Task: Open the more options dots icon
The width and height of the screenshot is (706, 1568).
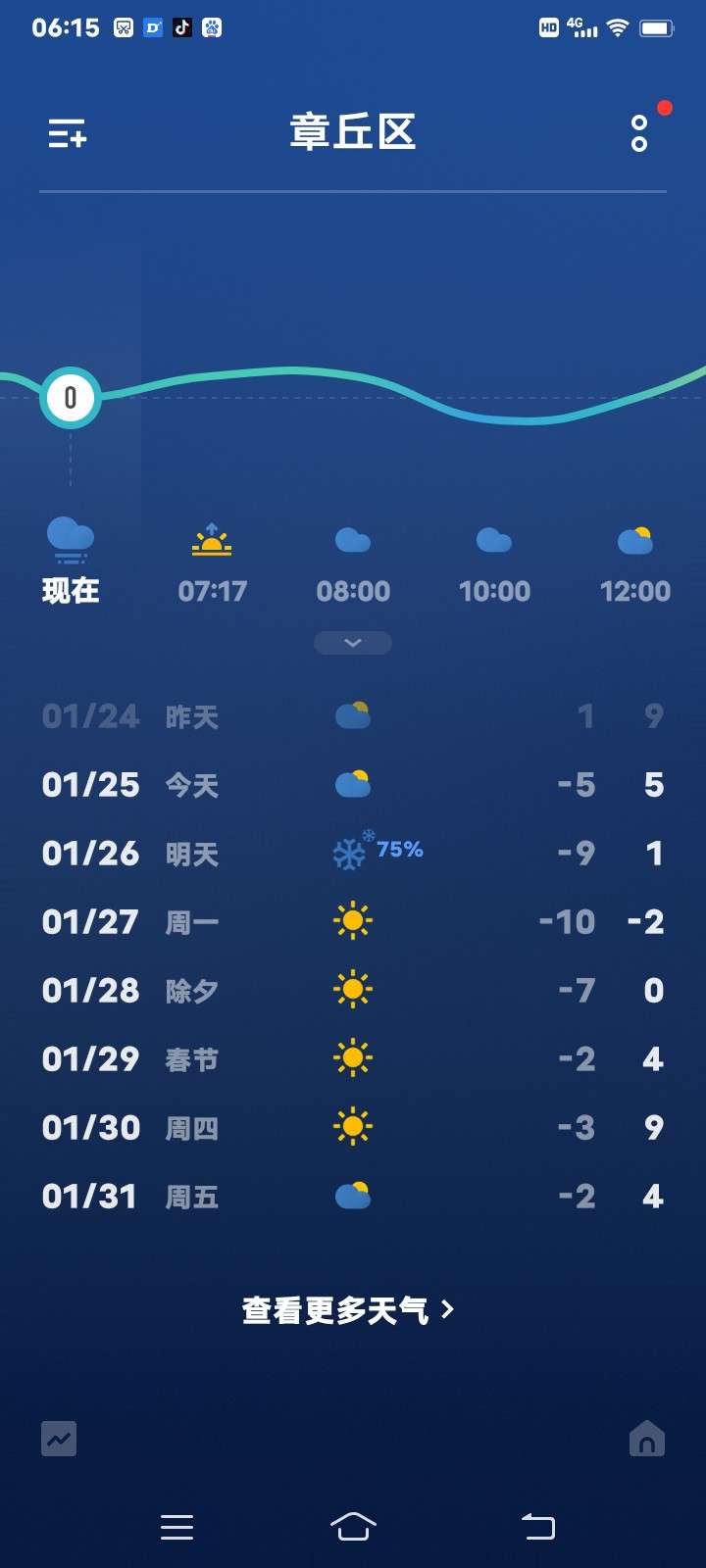Action: pyautogui.click(x=639, y=133)
